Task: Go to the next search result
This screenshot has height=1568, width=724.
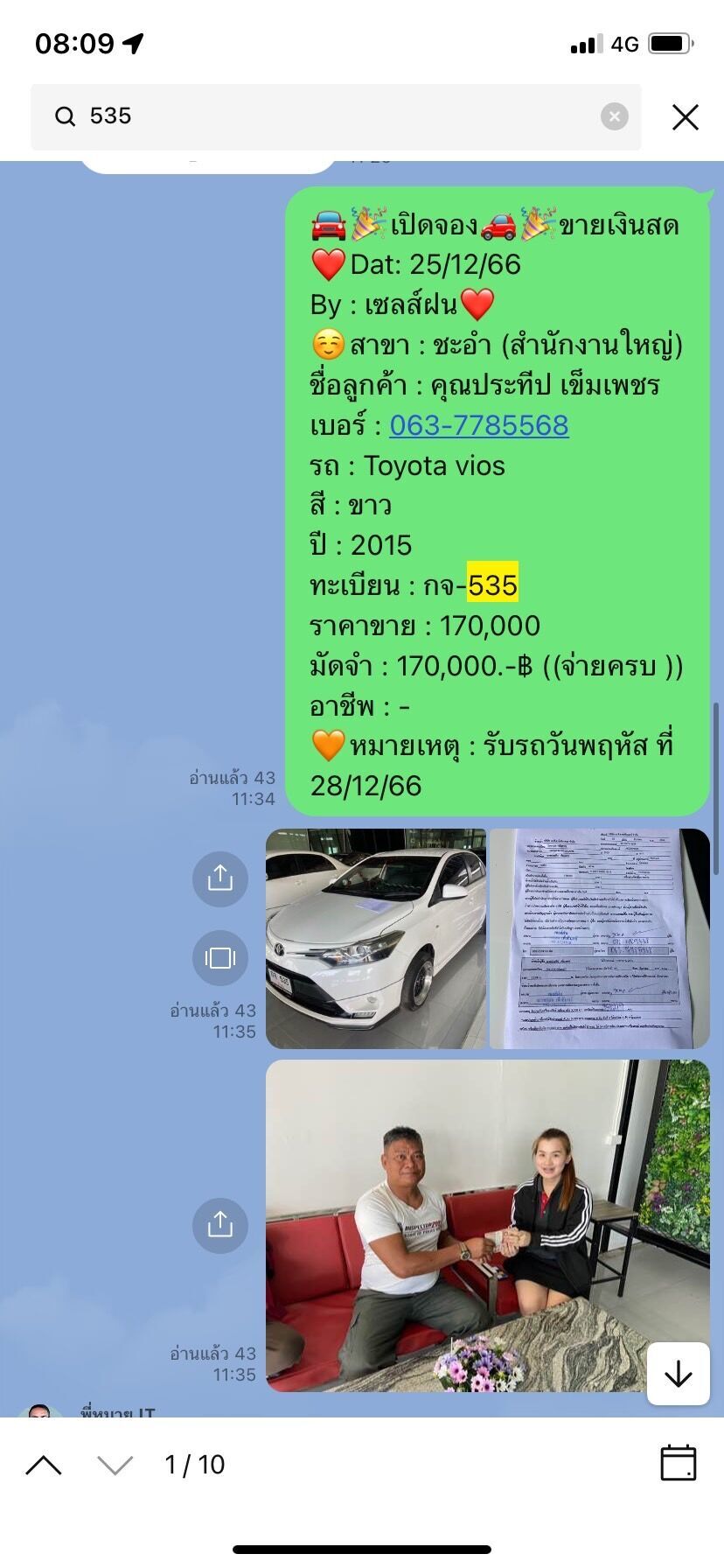Action: [115, 1465]
